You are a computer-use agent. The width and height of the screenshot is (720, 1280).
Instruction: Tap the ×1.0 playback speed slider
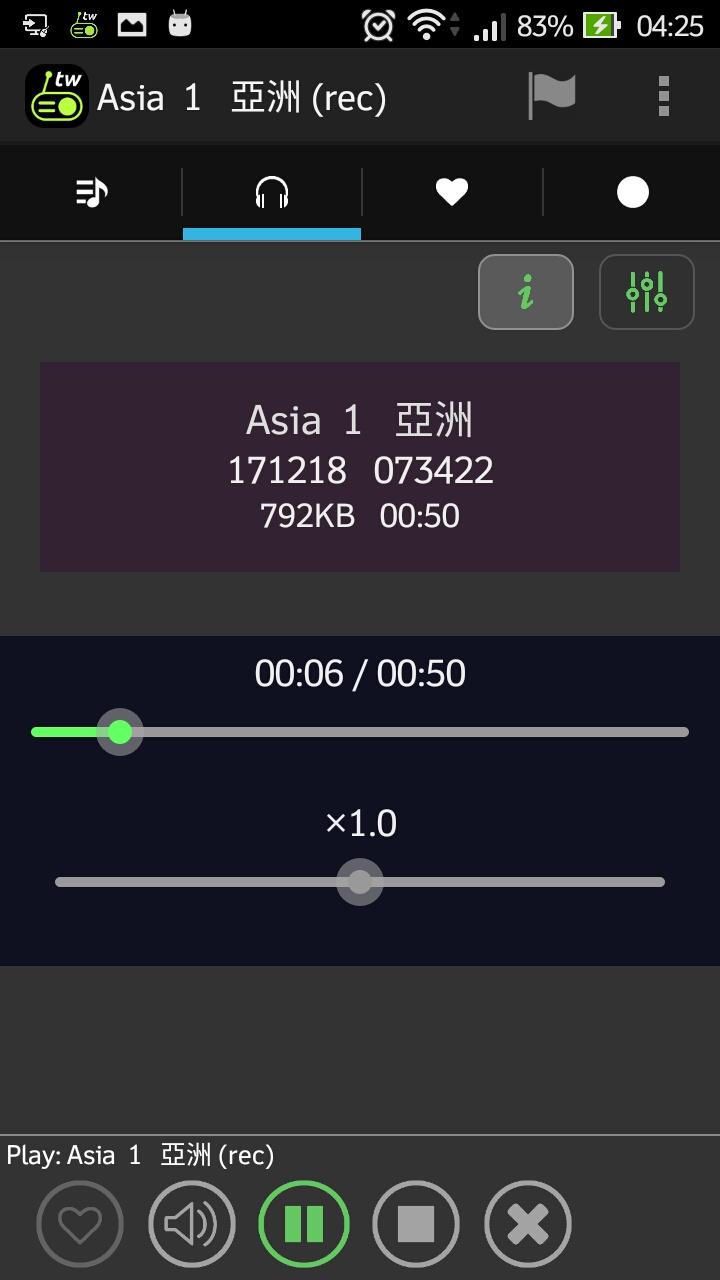tap(360, 882)
